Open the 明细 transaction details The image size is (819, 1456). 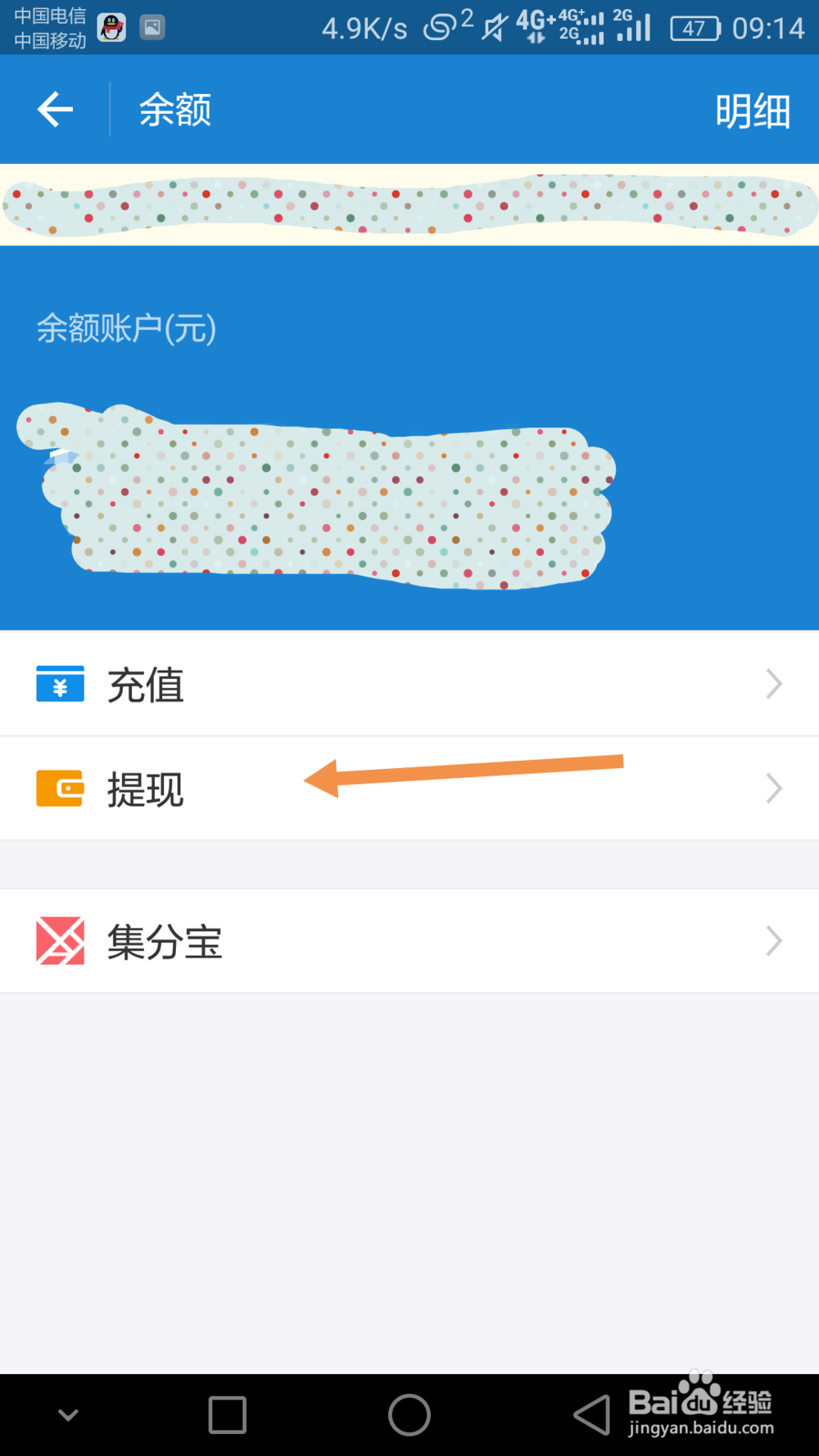click(x=754, y=109)
